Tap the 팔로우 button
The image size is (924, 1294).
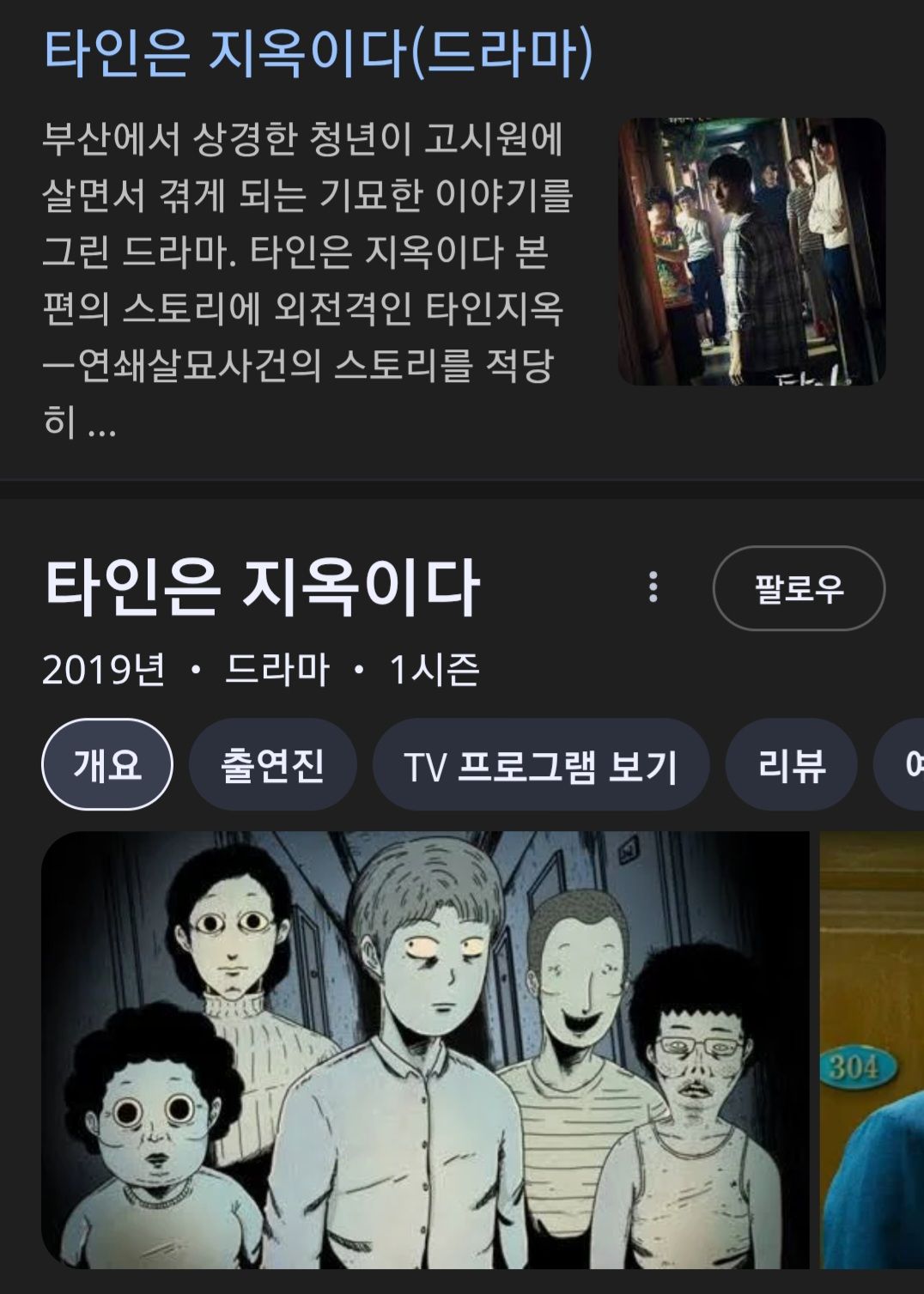pyautogui.click(x=798, y=589)
